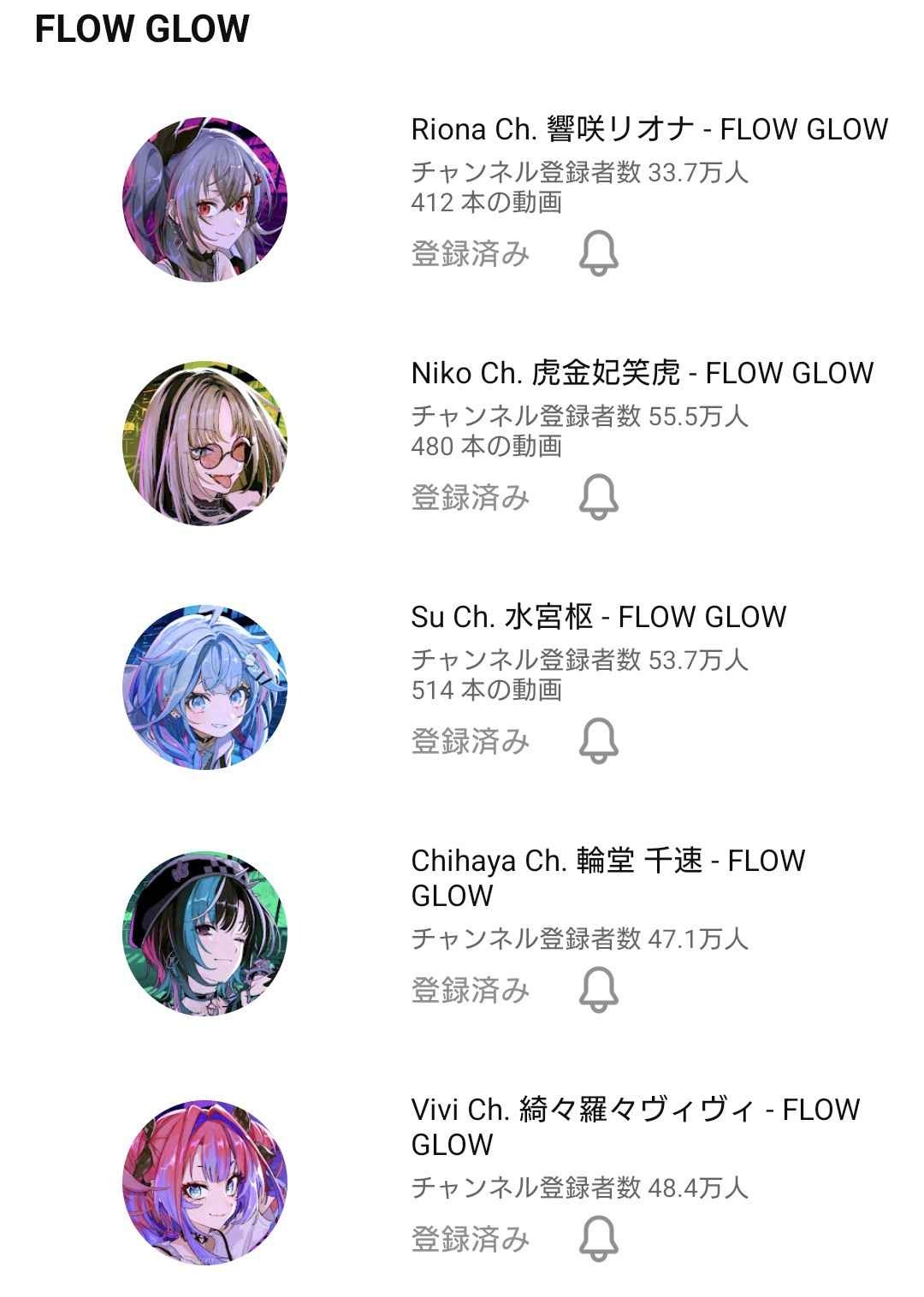Open notification bell for Su Ch.
Image resolution: width=924 pixels, height=1297 pixels.
click(599, 741)
